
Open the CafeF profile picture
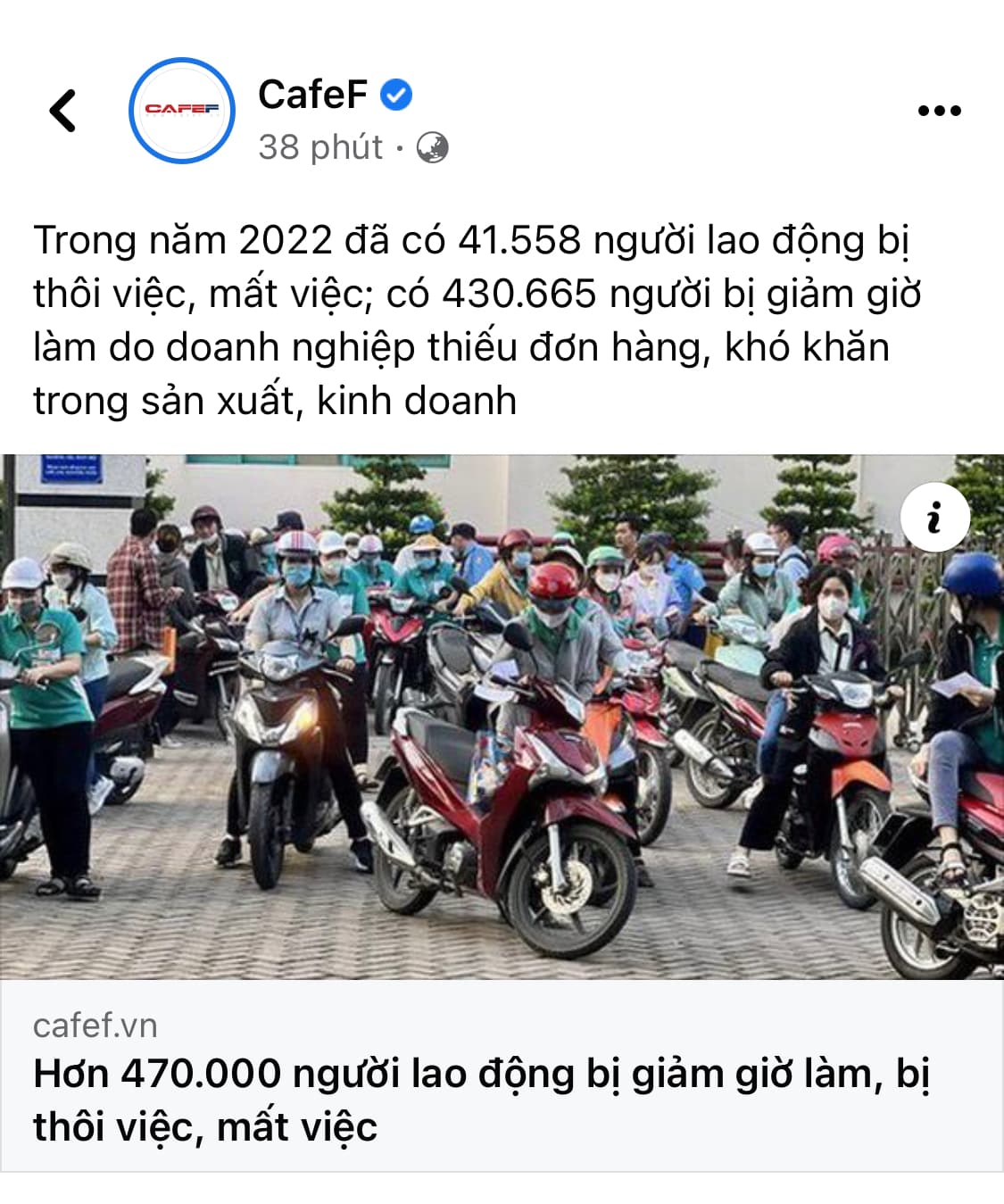coord(182,111)
